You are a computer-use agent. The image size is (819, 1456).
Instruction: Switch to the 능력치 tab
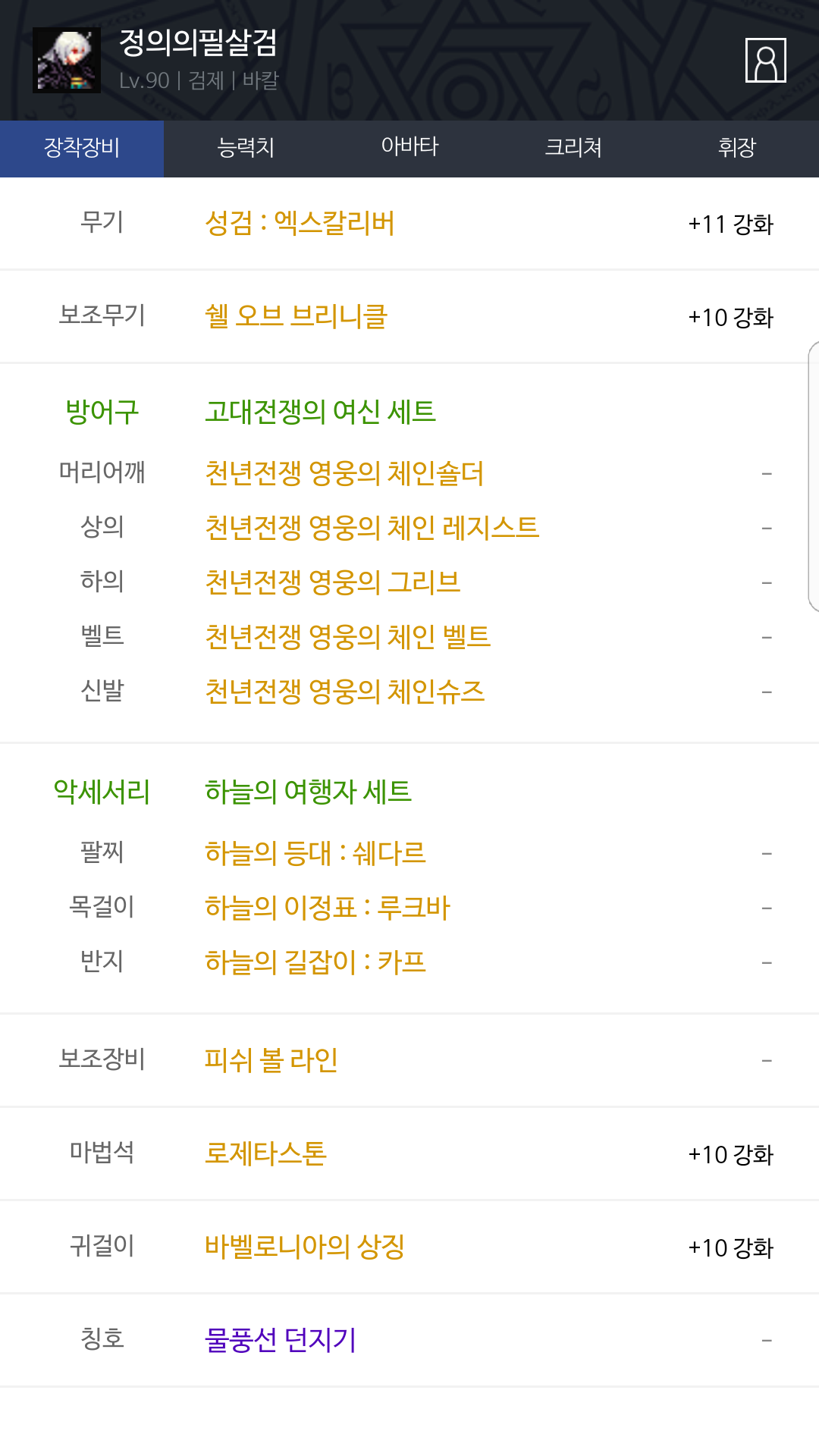(x=246, y=149)
